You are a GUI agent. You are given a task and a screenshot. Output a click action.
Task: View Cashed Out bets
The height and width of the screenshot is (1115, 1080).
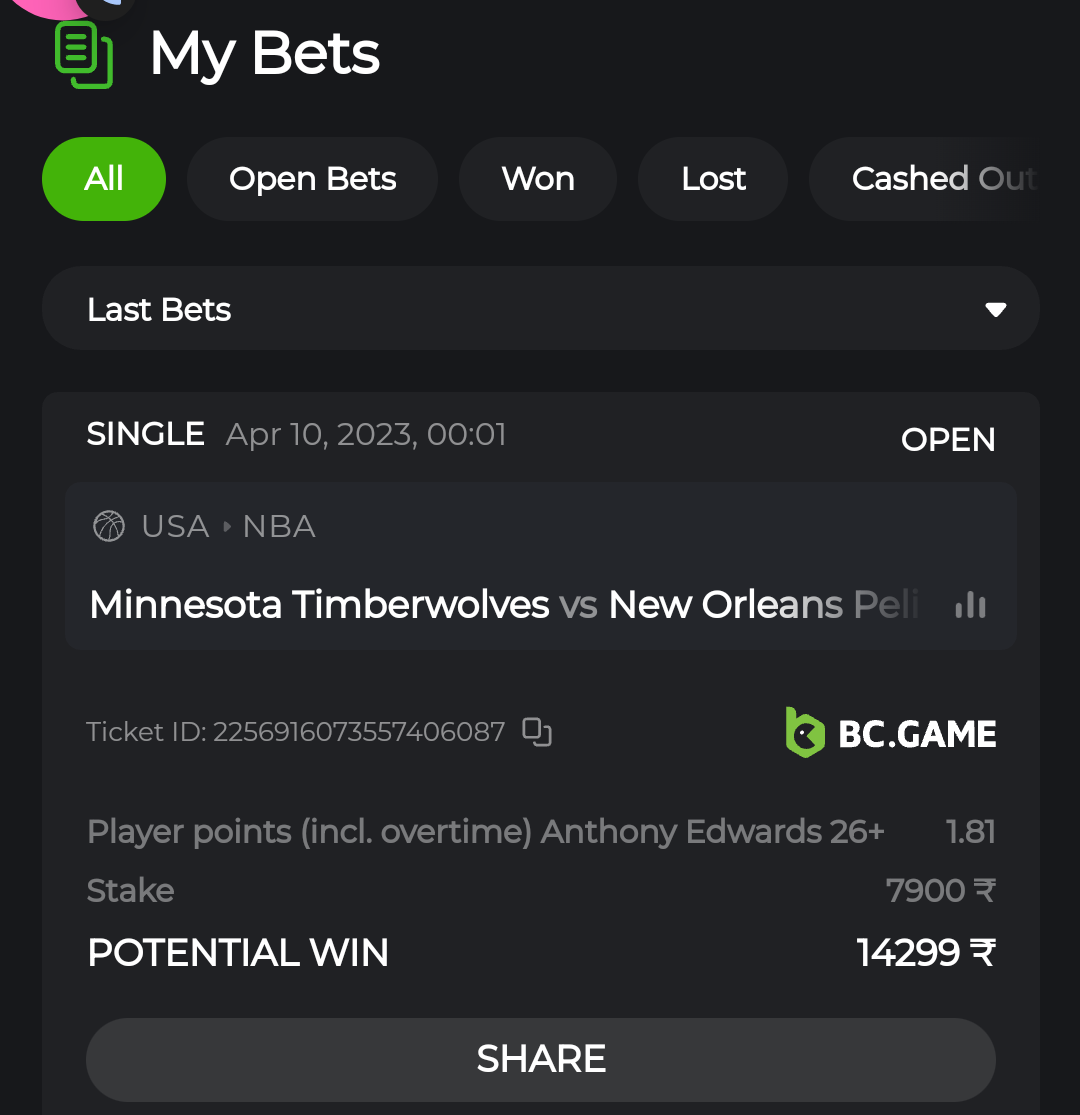click(x=942, y=179)
